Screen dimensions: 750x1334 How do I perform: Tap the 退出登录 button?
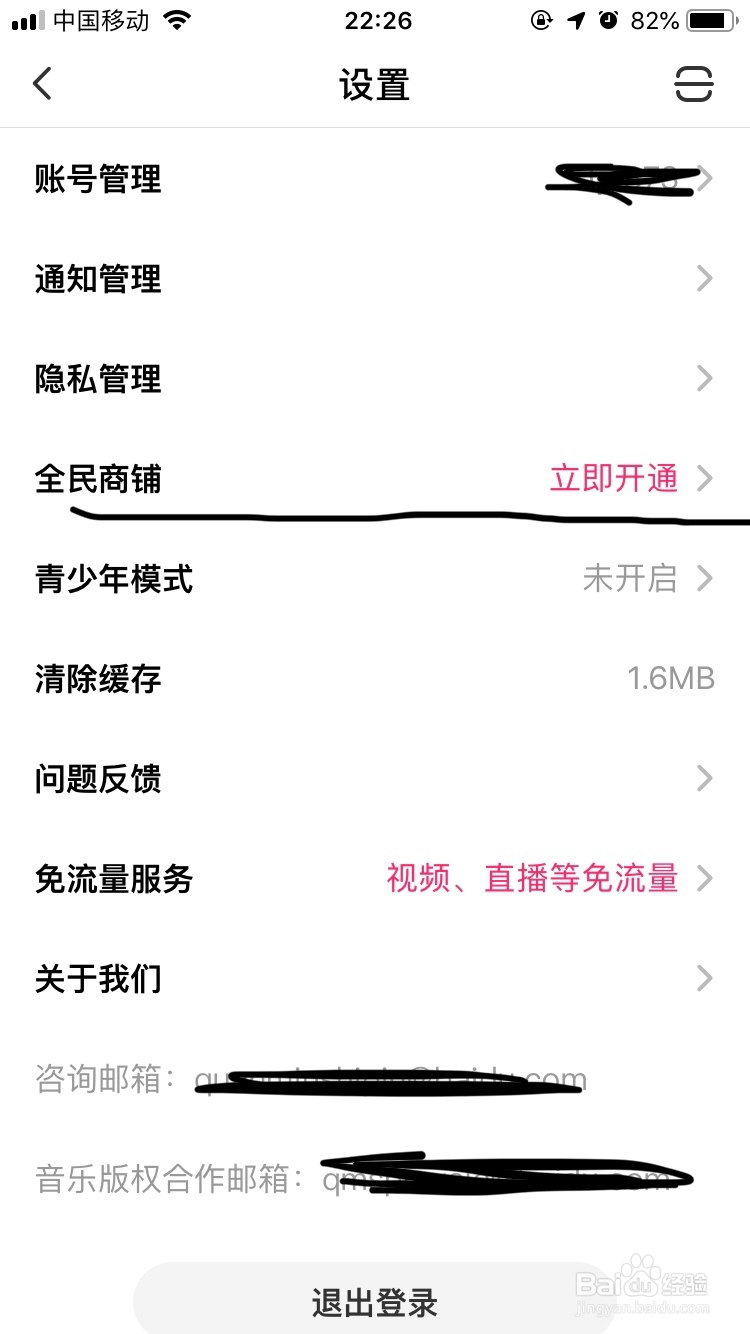375,1302
